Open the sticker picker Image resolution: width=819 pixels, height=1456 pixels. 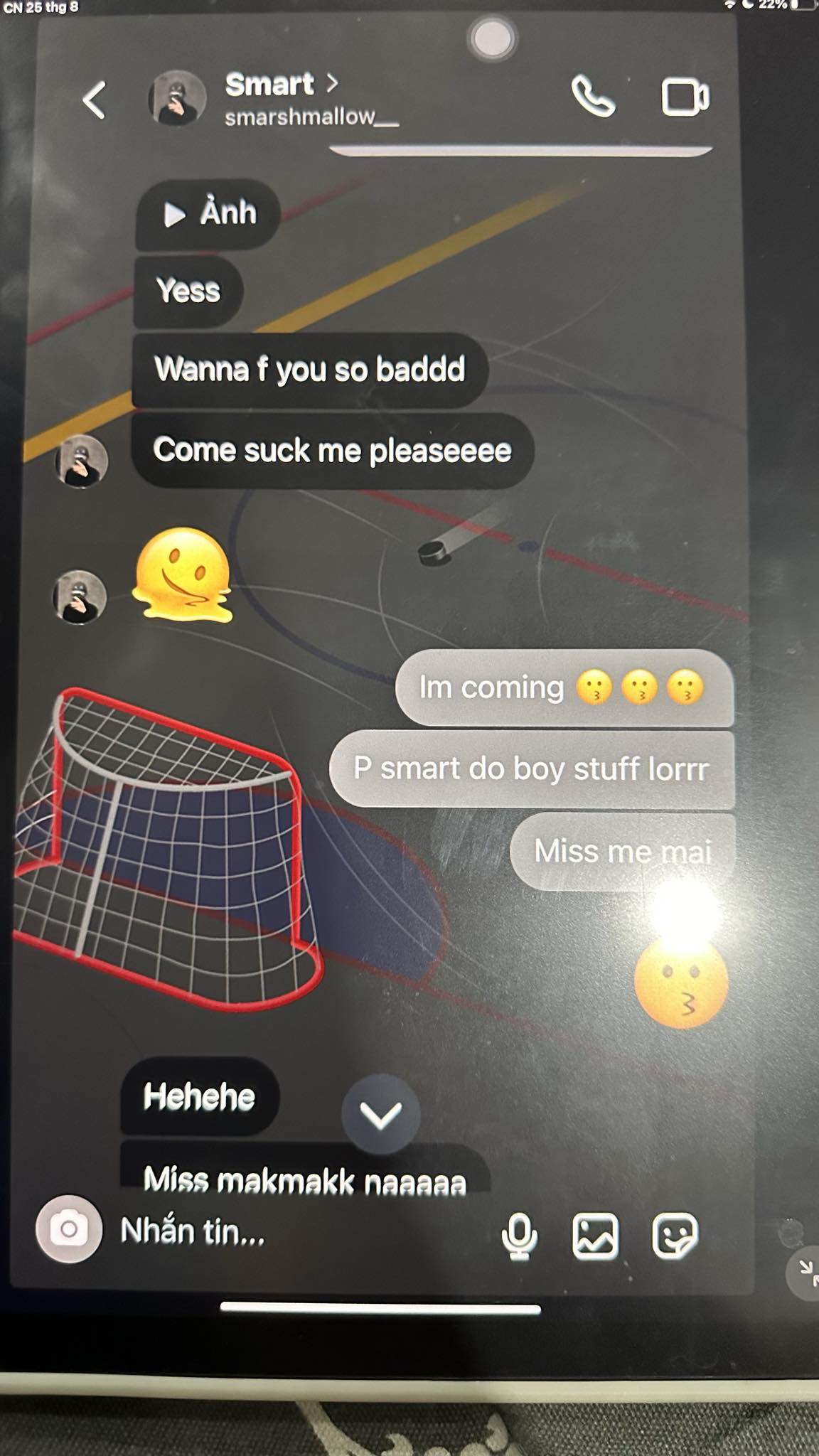[674, 1236]
